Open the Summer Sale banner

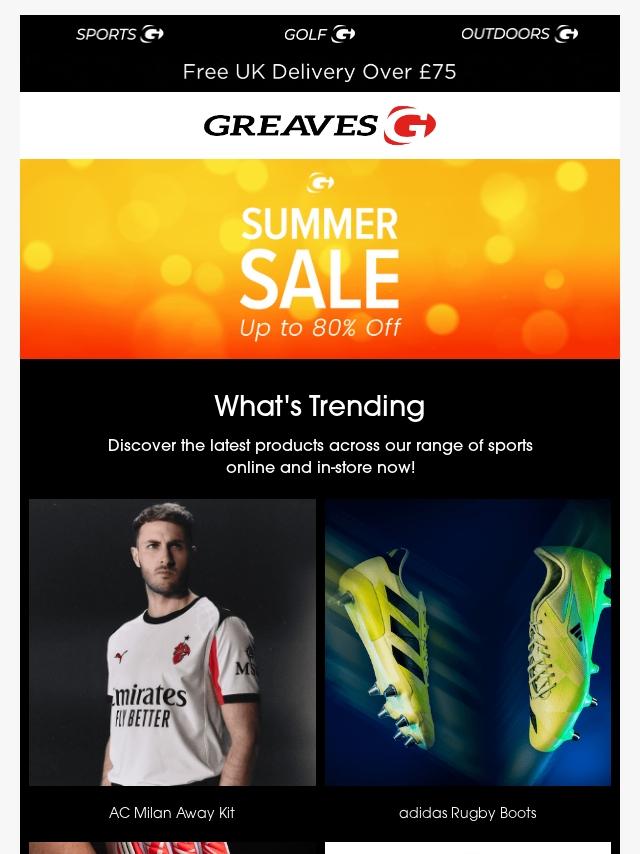pyautogui.click(x=320, y=259)
